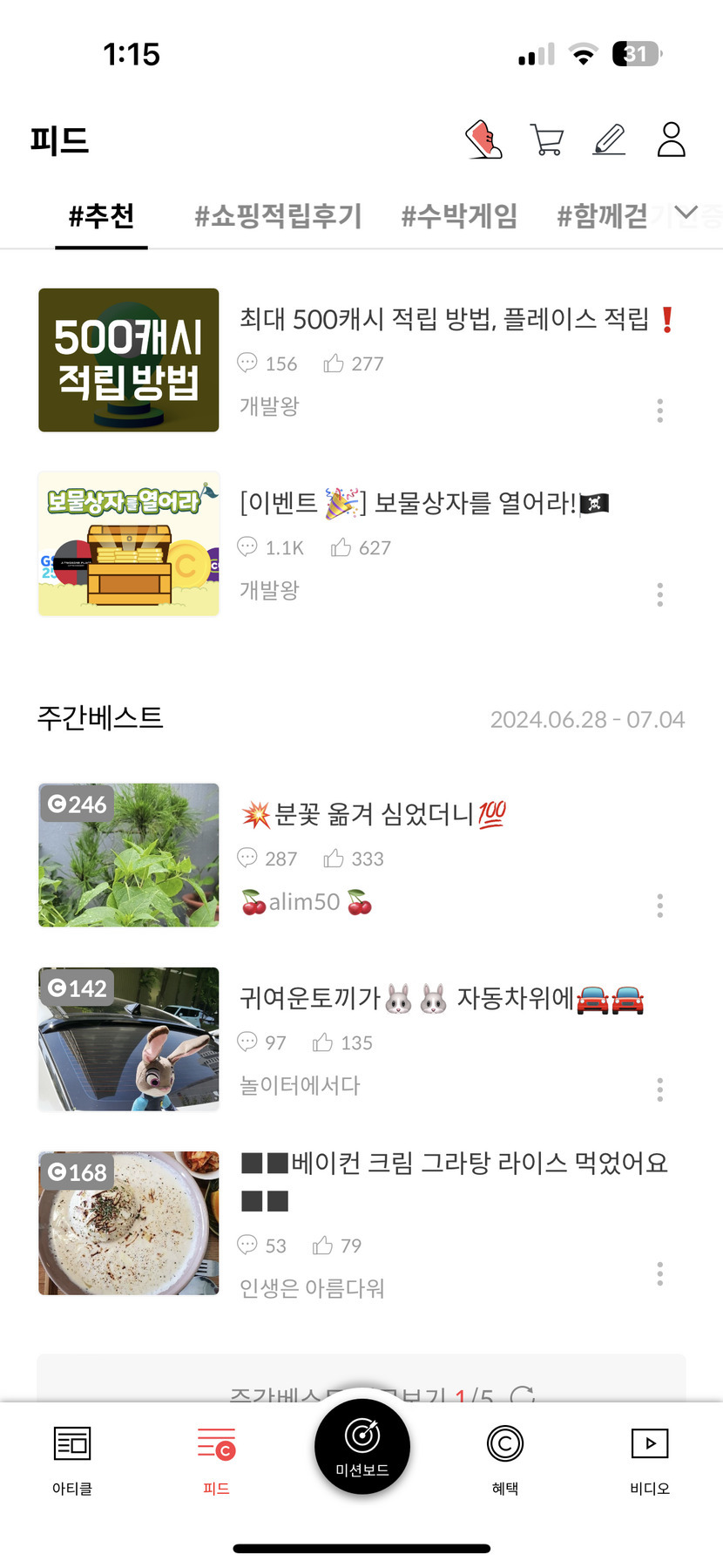
Task: Open the 귀여운토끼가 자동차위에 post
Action: (x=440, y=999)
